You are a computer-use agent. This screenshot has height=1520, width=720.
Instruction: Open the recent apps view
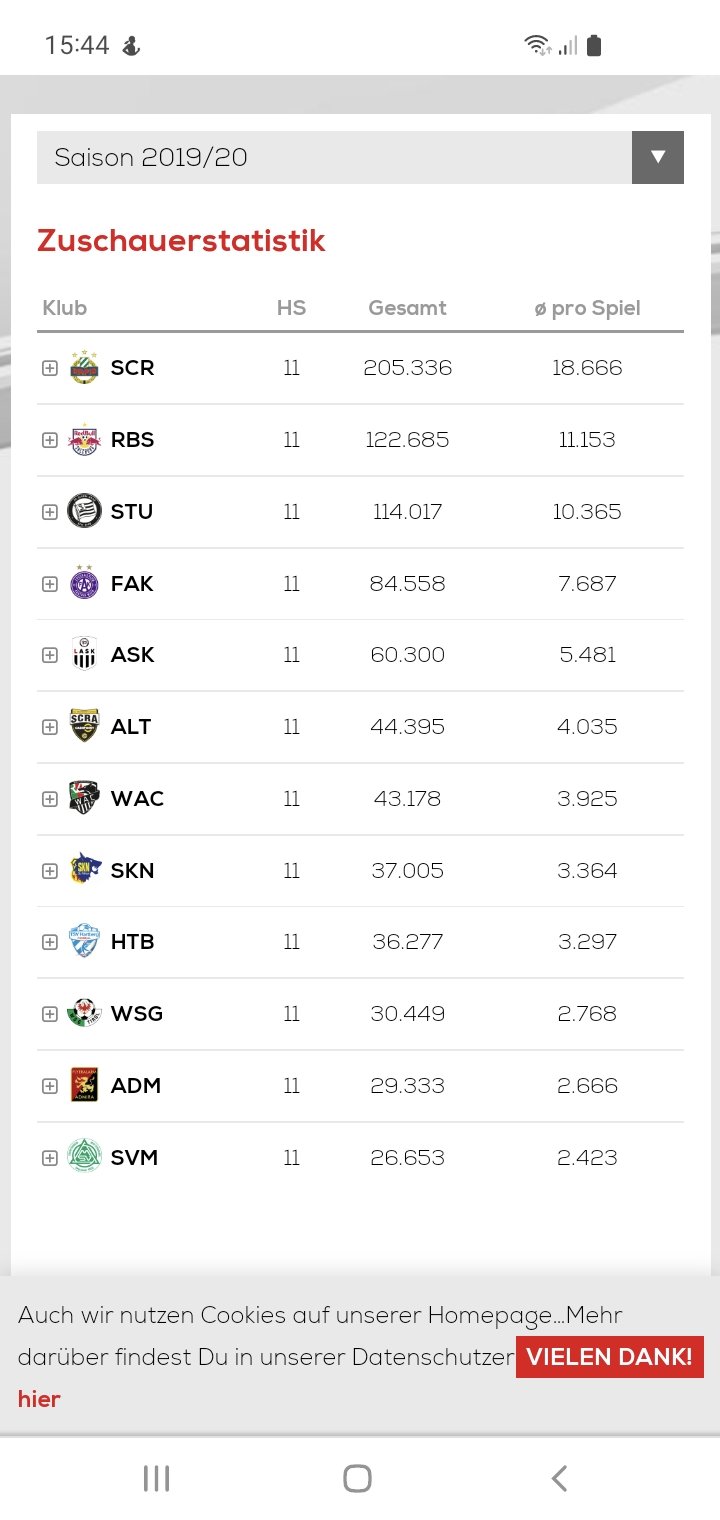pos(156,1478)
